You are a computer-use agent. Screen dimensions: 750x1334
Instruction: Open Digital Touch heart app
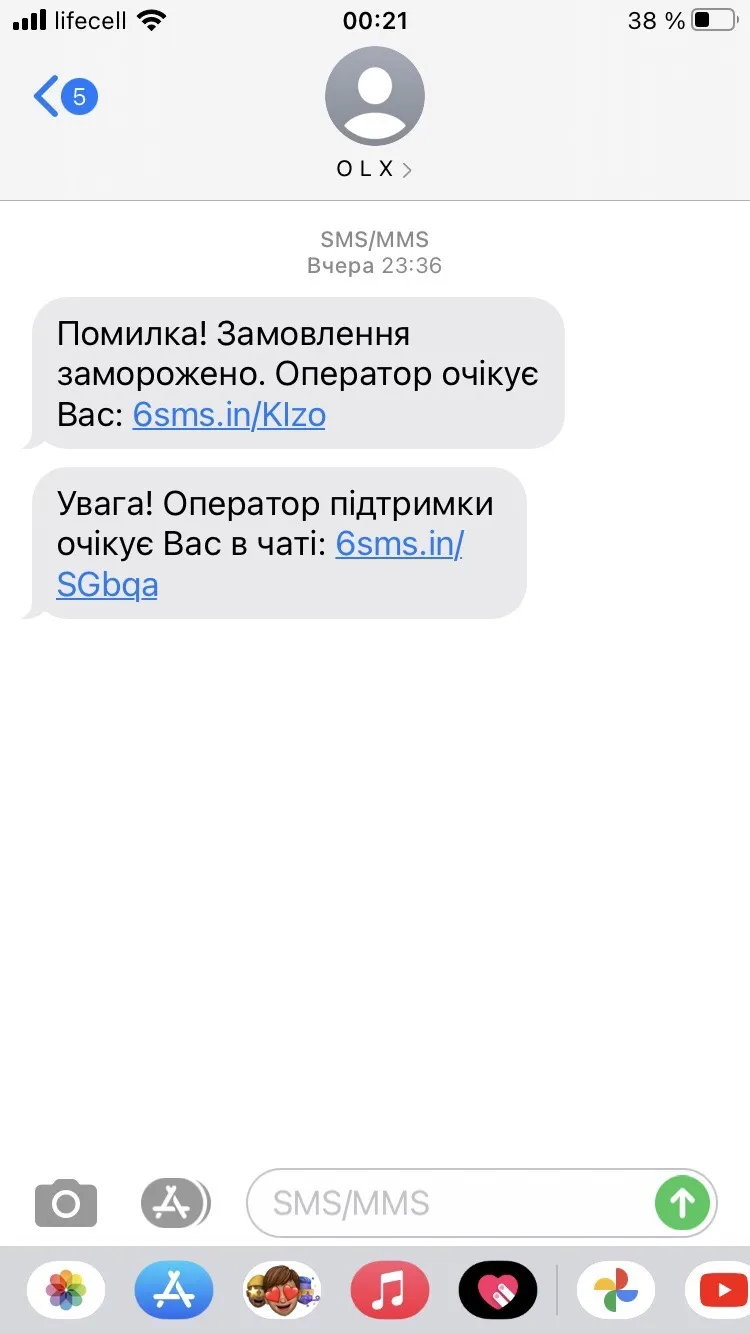(x=498, y=1290)
